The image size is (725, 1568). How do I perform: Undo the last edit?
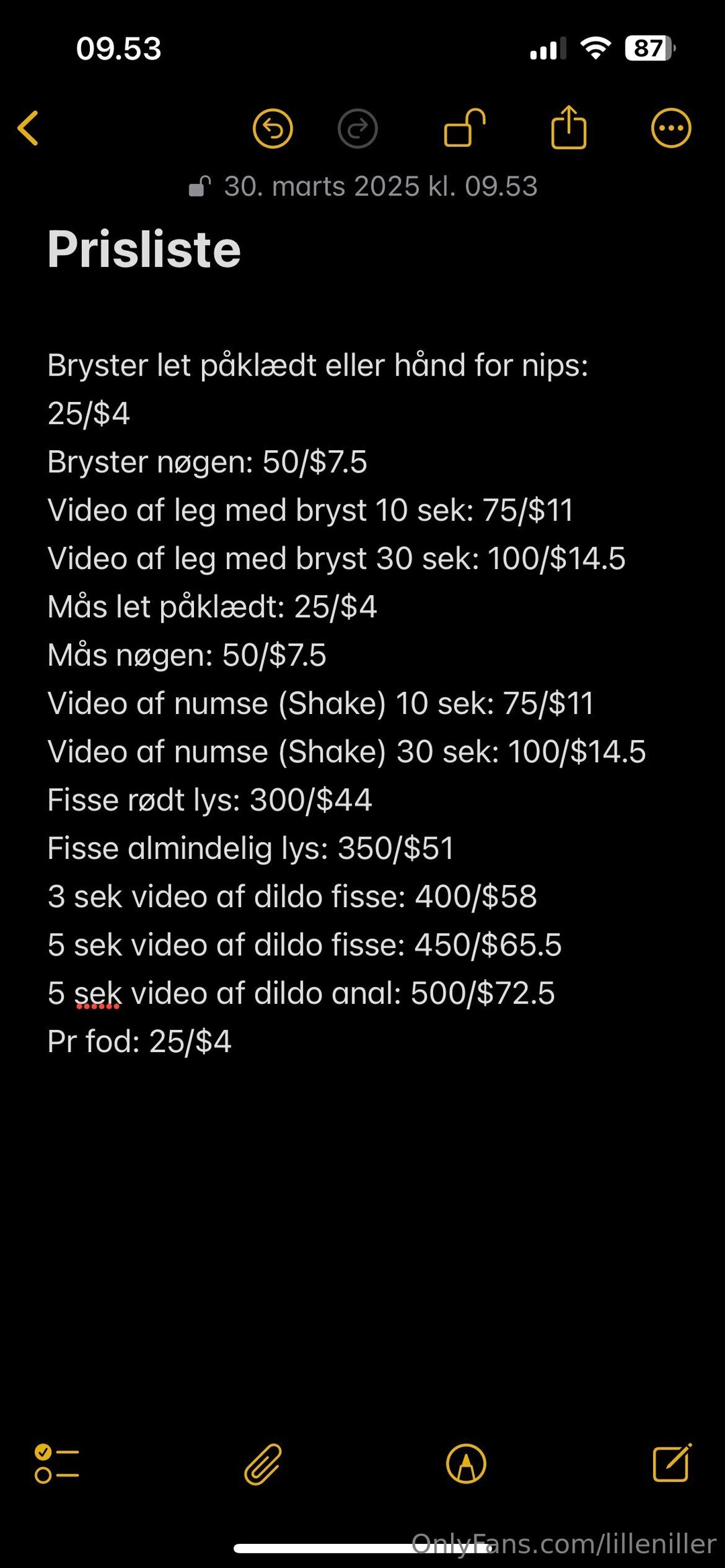(273, 128)
